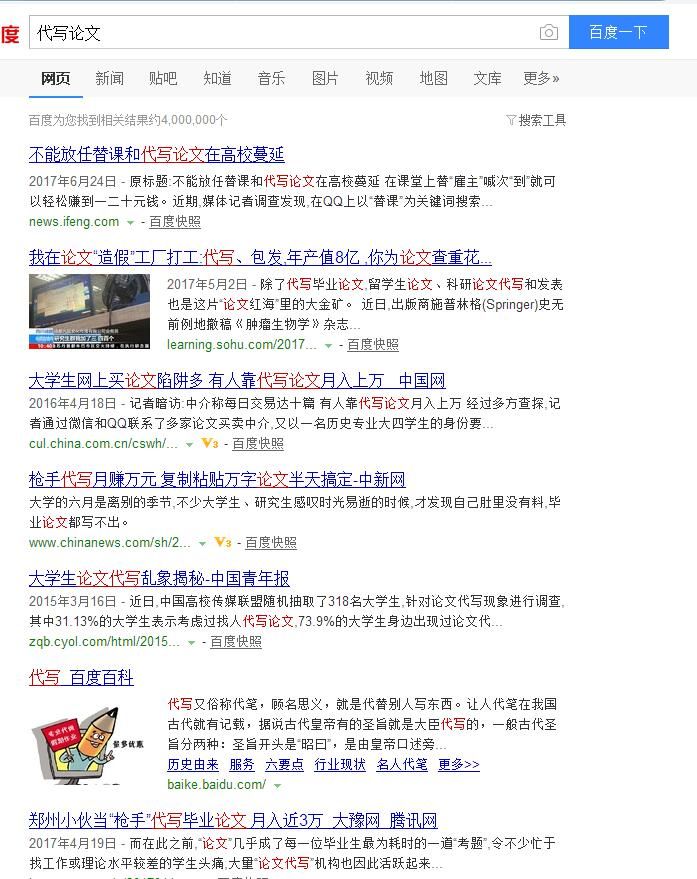Image resolution: width=697 pixels, height=879 pixels.
Task: Switch to the 视频 tab
Action: 379,78
